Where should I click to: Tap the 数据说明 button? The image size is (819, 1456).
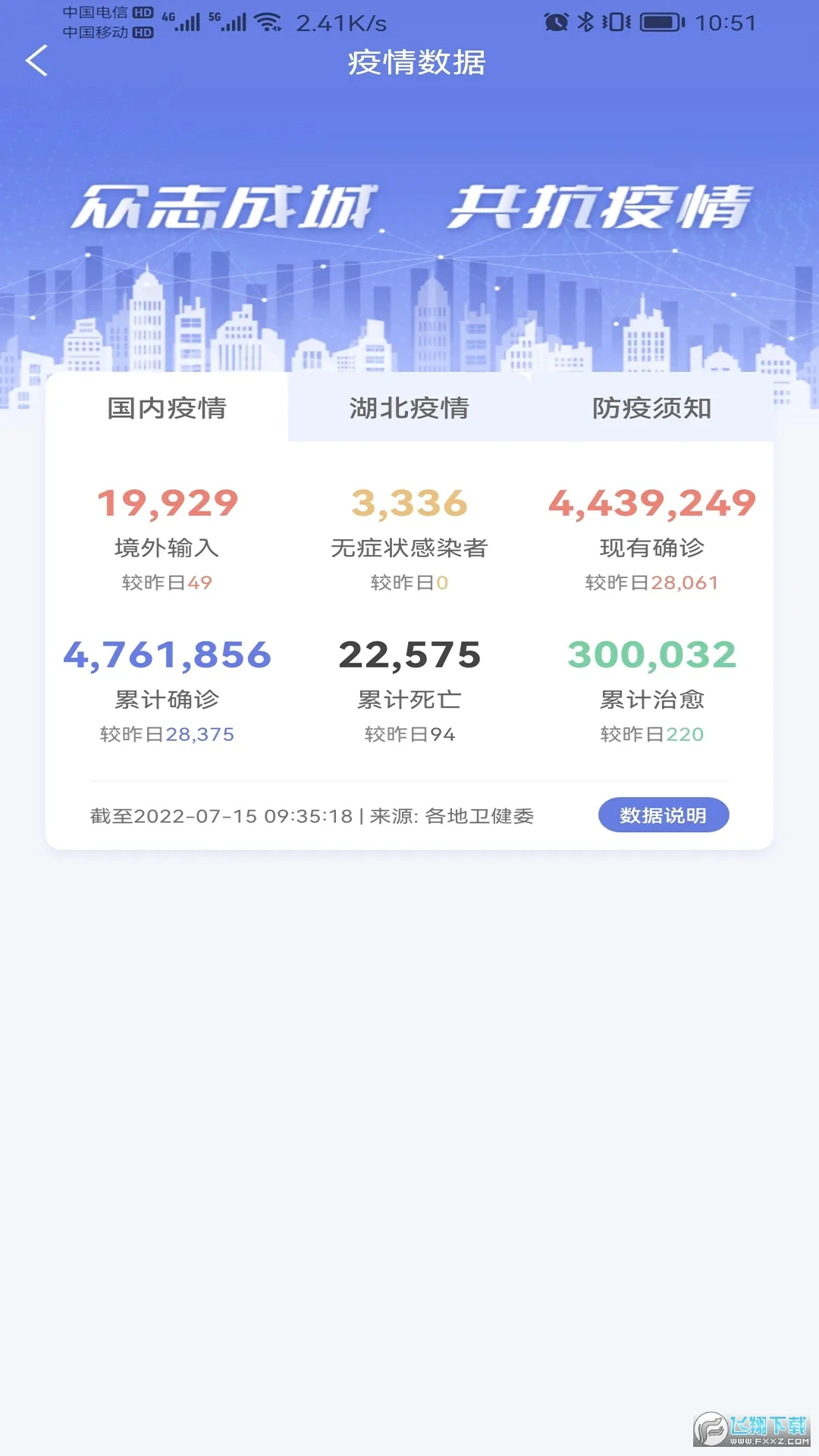coord(664,815)
